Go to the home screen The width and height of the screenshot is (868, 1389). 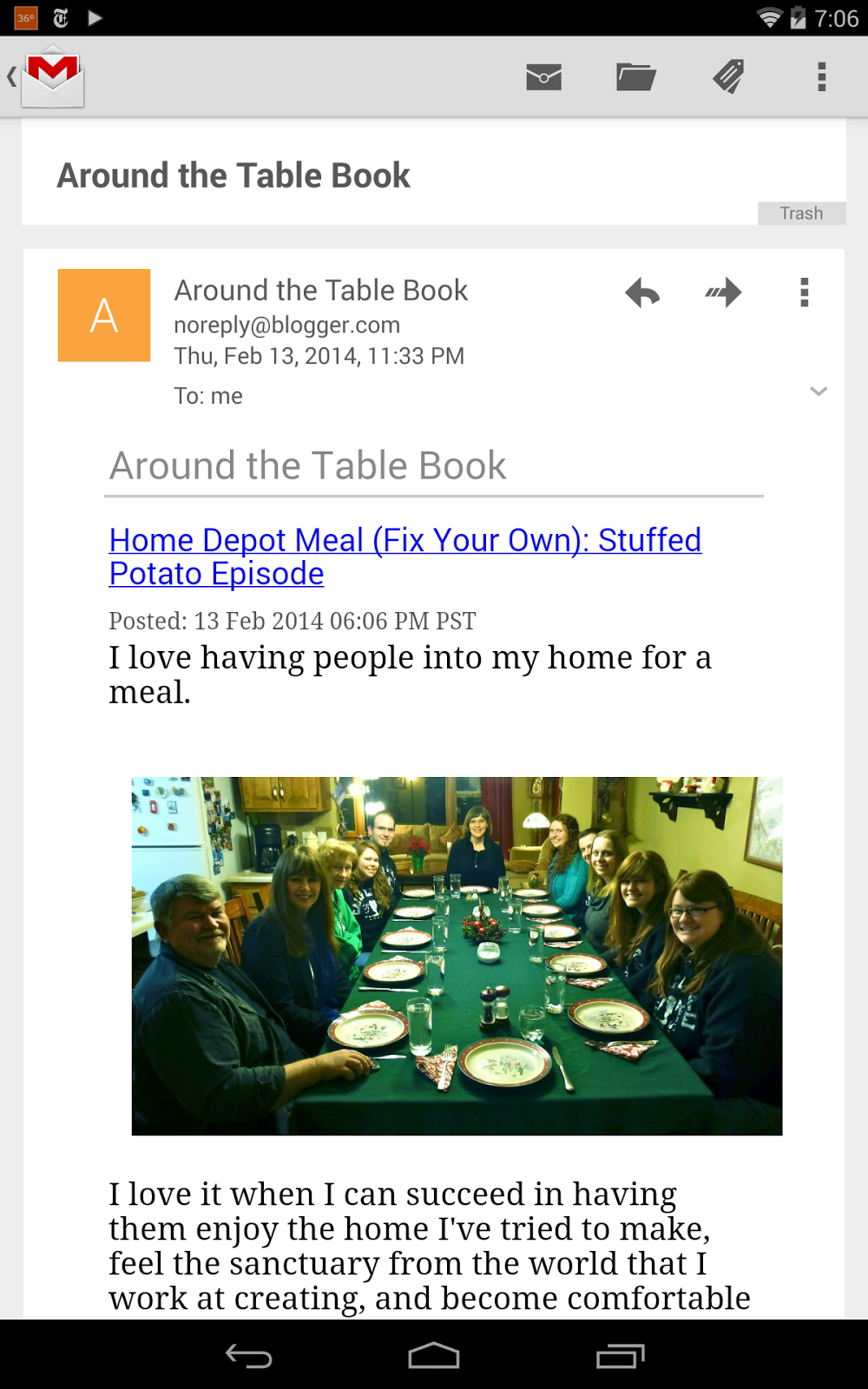pos(434,1355)
